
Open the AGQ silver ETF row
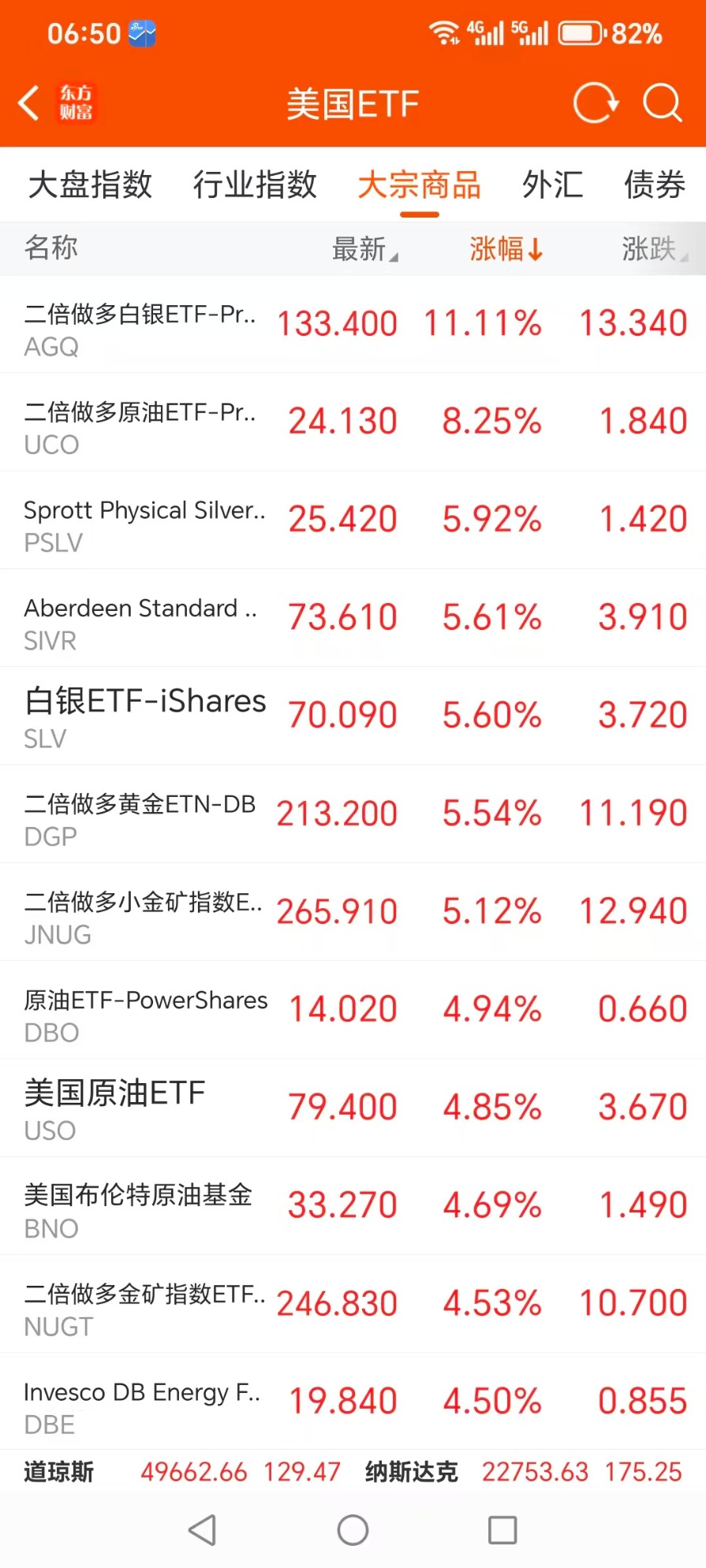click(x=353, y=324)
